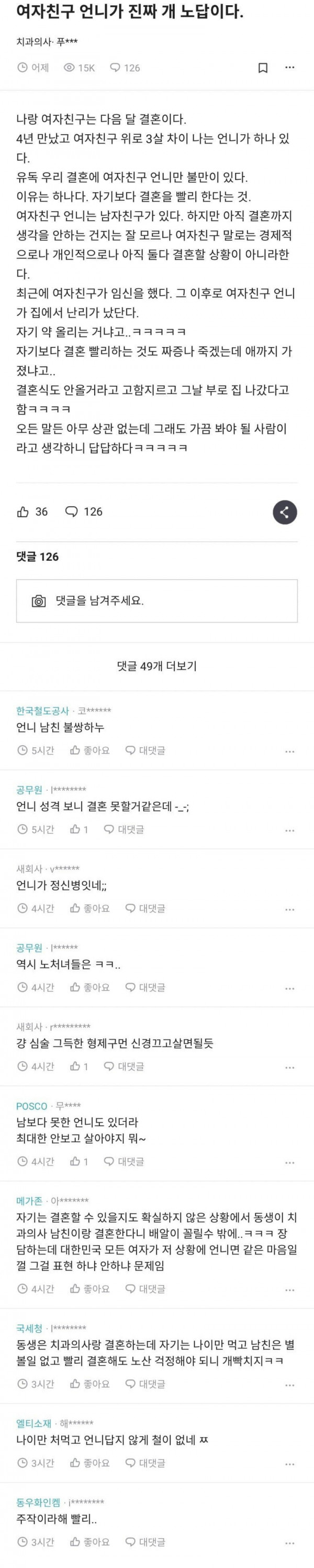Screen dimensions: 314x1568
Task: Reply to the POSCO comment
Action: 124,1161
